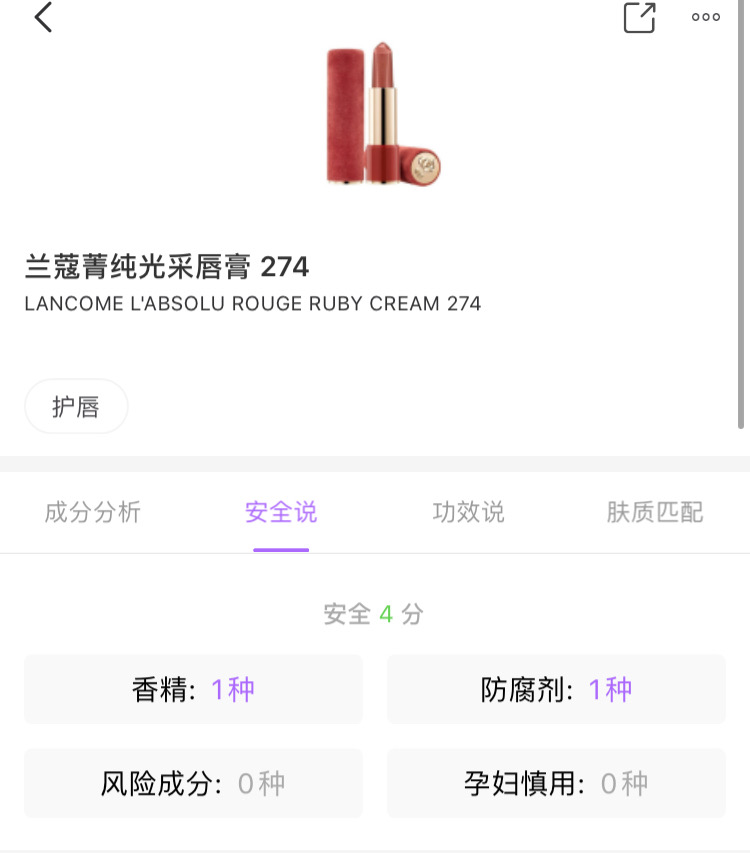The image size is (750, 853).
Task: Open the more options three-dot menu
Action: (705, 17)
